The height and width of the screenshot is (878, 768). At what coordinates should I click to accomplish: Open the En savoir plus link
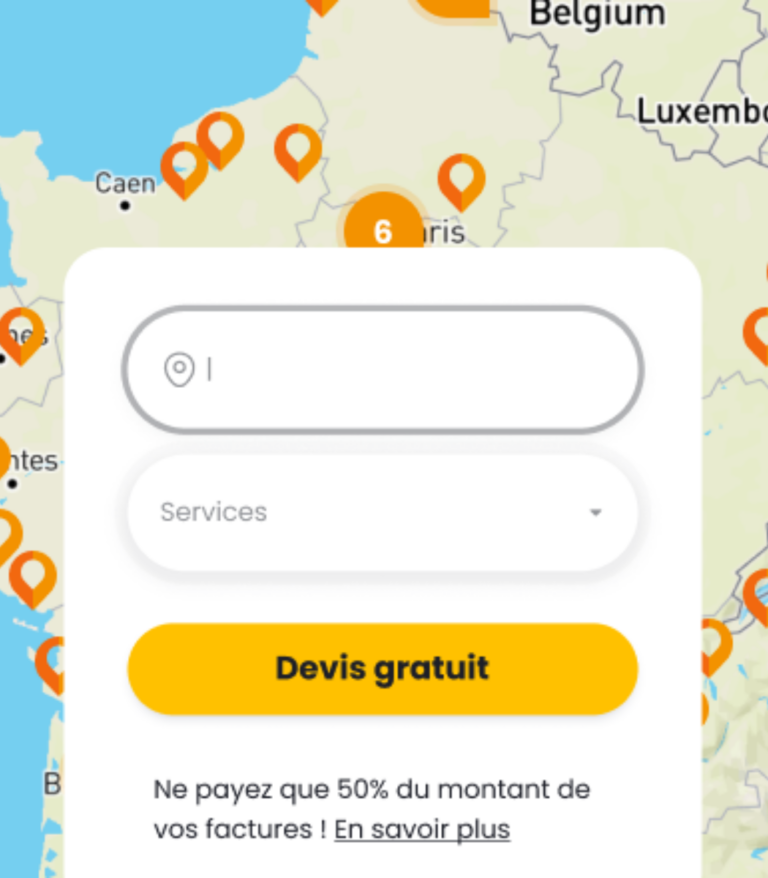click(x=421, y=829)
